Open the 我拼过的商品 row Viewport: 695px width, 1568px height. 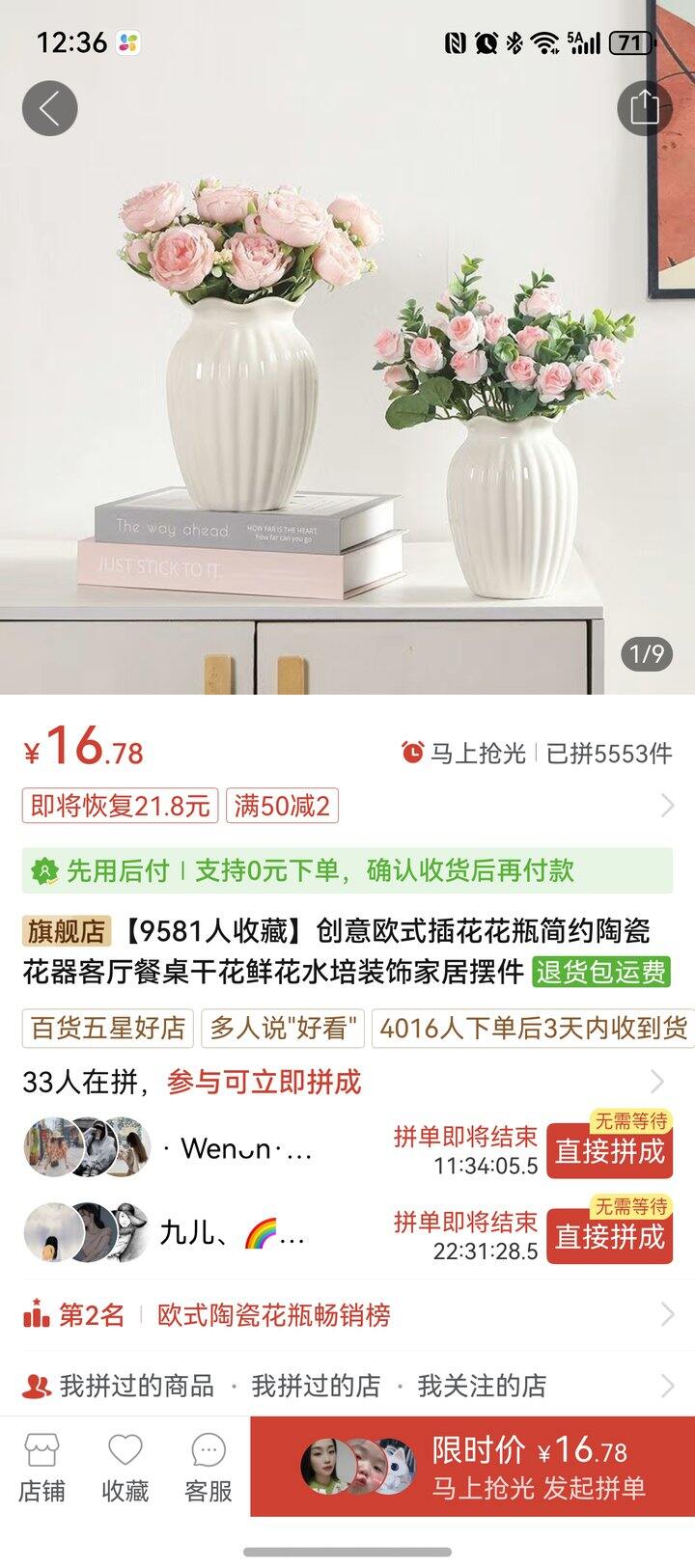pyautogui.click(x=135, y=1386)
